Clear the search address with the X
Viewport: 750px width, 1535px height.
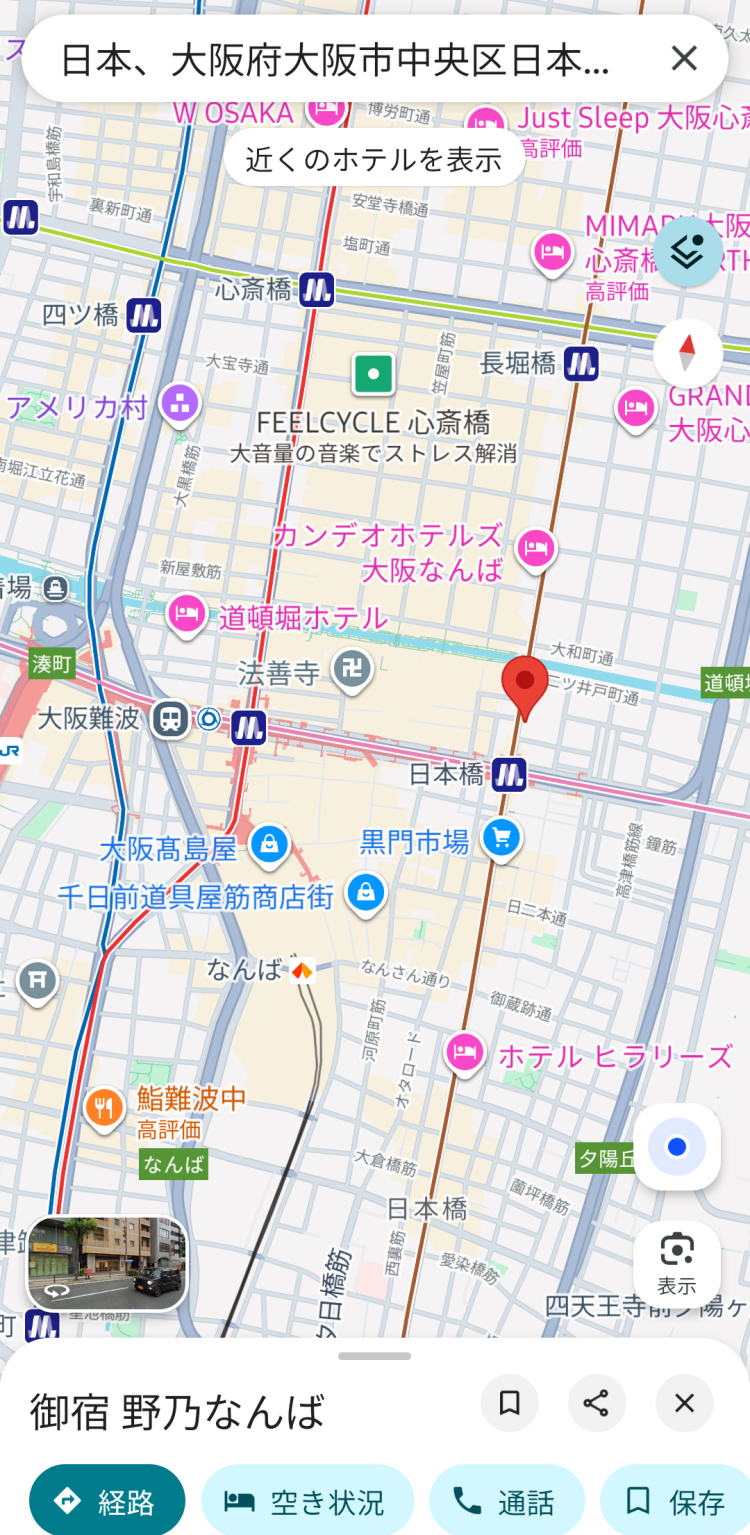click(684, 59)
